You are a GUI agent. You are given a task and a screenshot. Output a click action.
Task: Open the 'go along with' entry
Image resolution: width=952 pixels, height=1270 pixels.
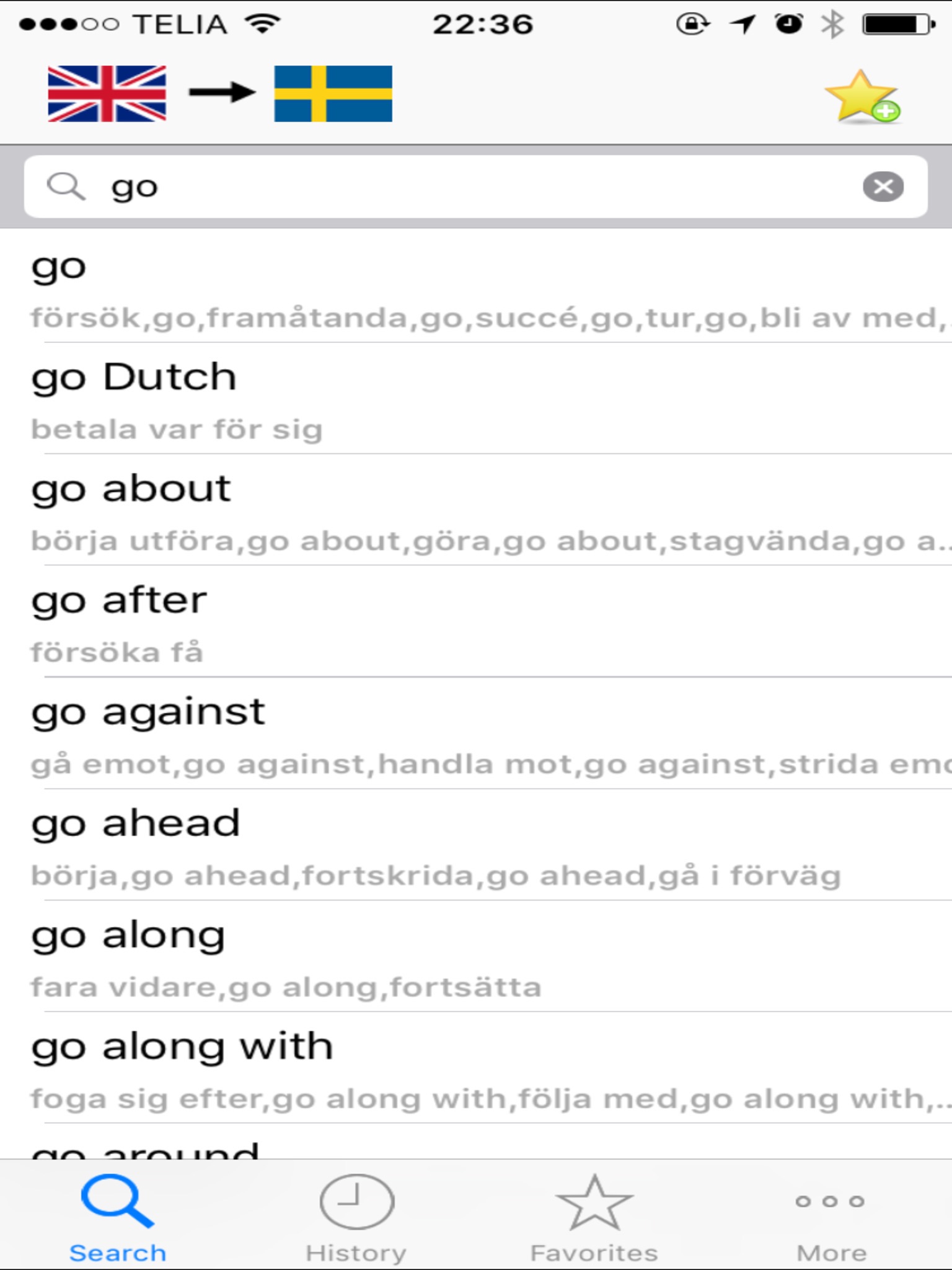[476, 1068]
